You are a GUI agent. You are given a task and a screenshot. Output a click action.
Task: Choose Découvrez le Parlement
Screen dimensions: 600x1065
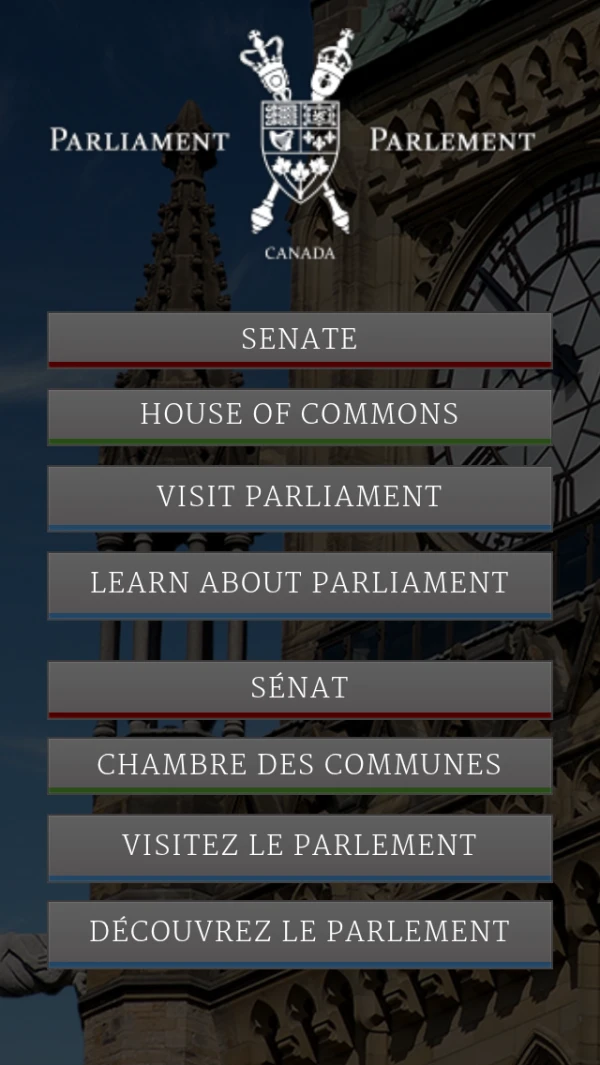click(299, 932)
